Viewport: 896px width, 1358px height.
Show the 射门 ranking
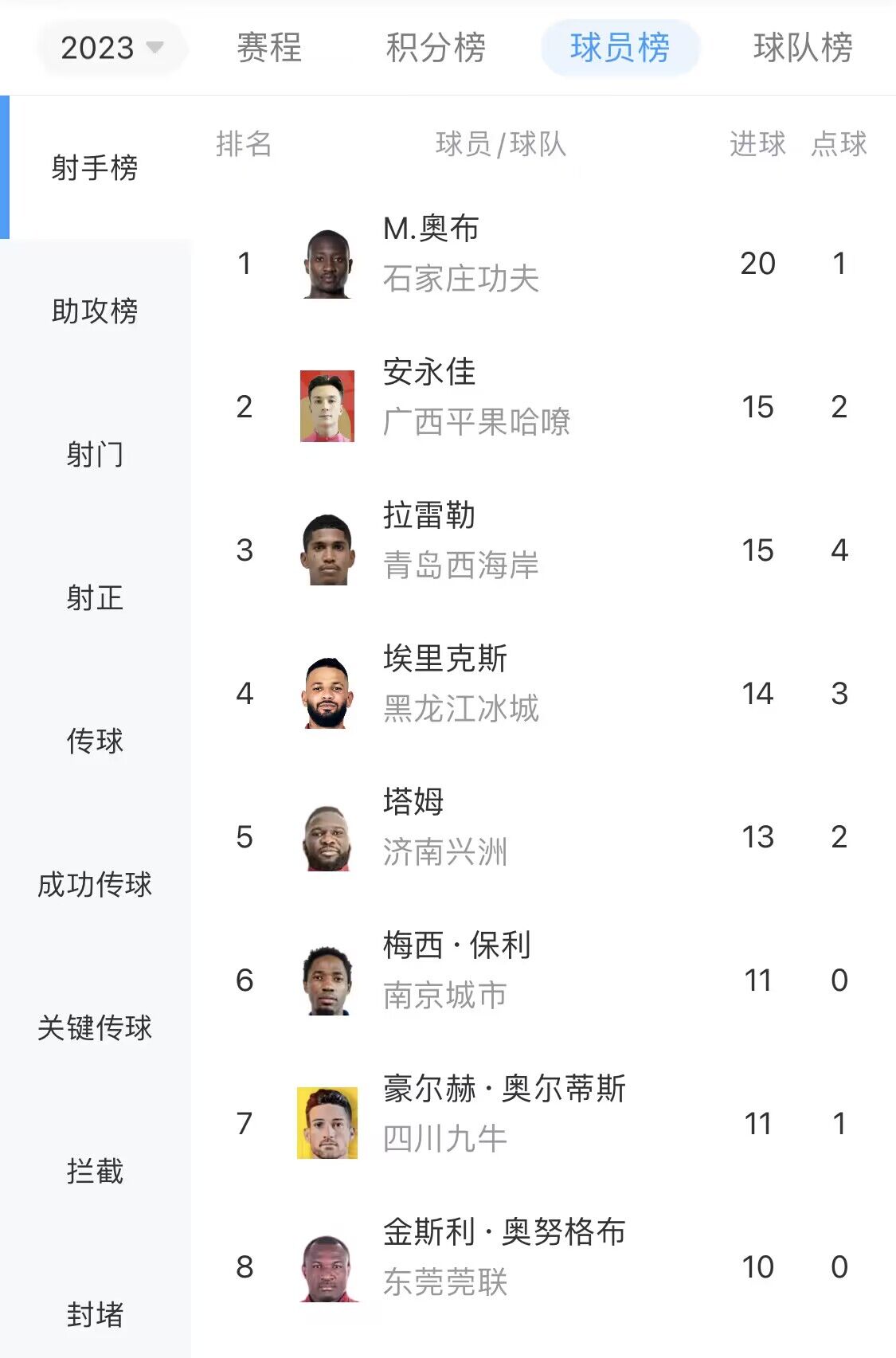click(95, 454)
